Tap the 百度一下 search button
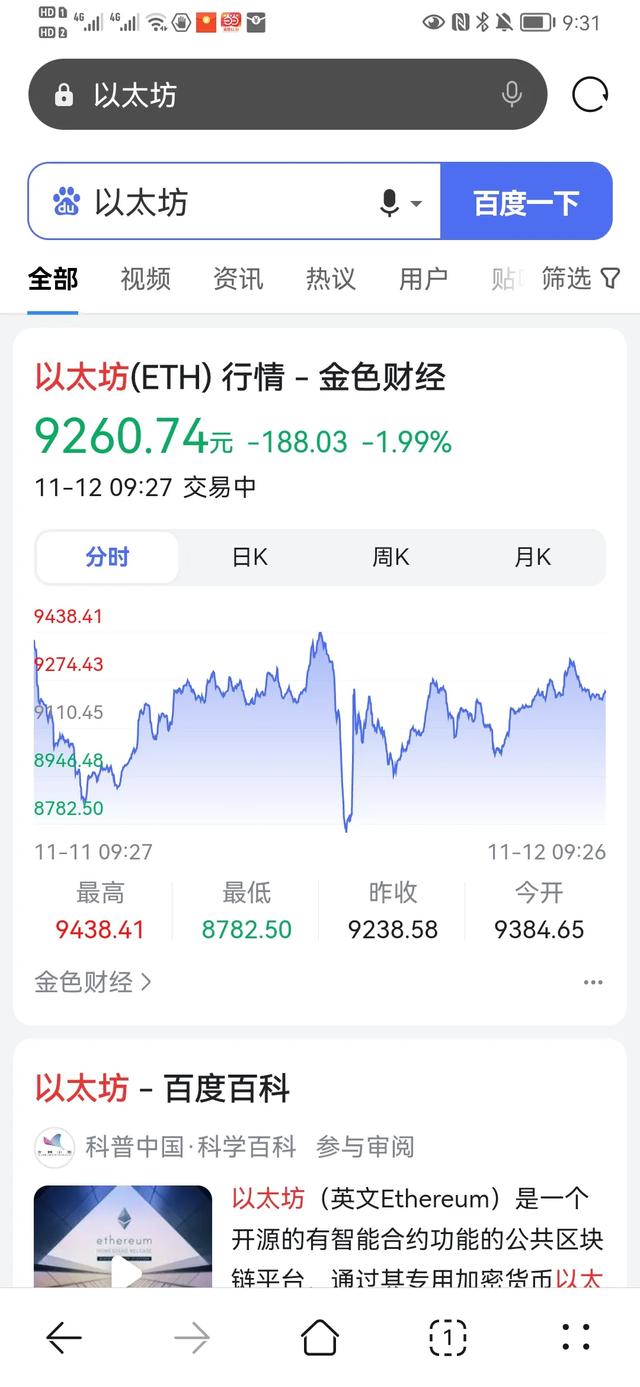Screen dimensions: 640x1387 526,202
